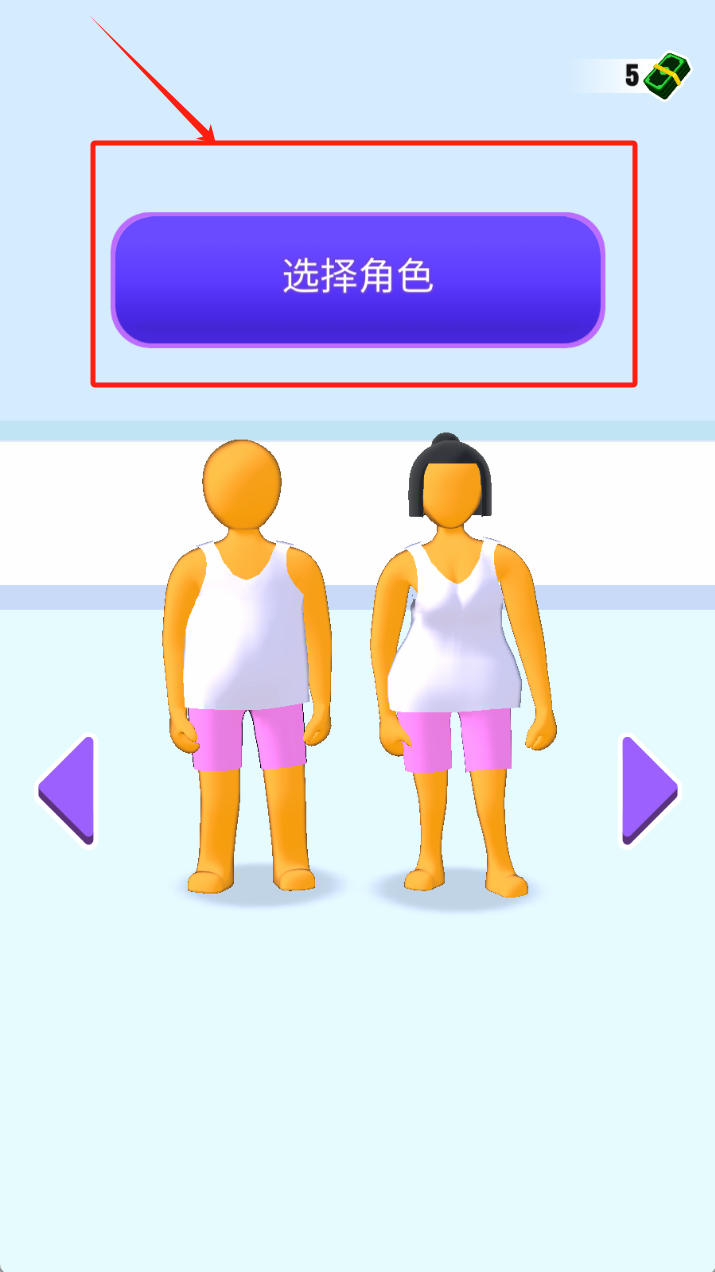Show the previous character with left arrow
Screen dimensions: 715x1272
pyautogui.click(x=68, y=789)
